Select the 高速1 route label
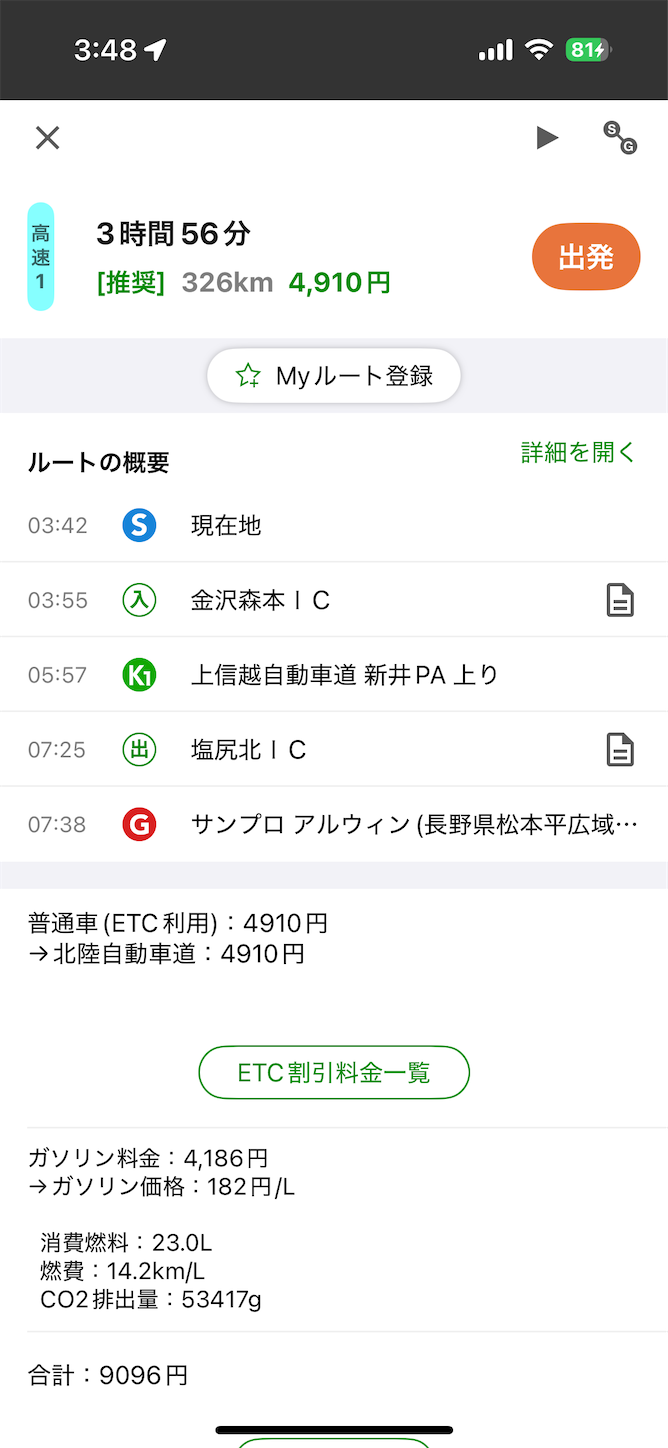The image size is (668, 1448). pos(41,257)
